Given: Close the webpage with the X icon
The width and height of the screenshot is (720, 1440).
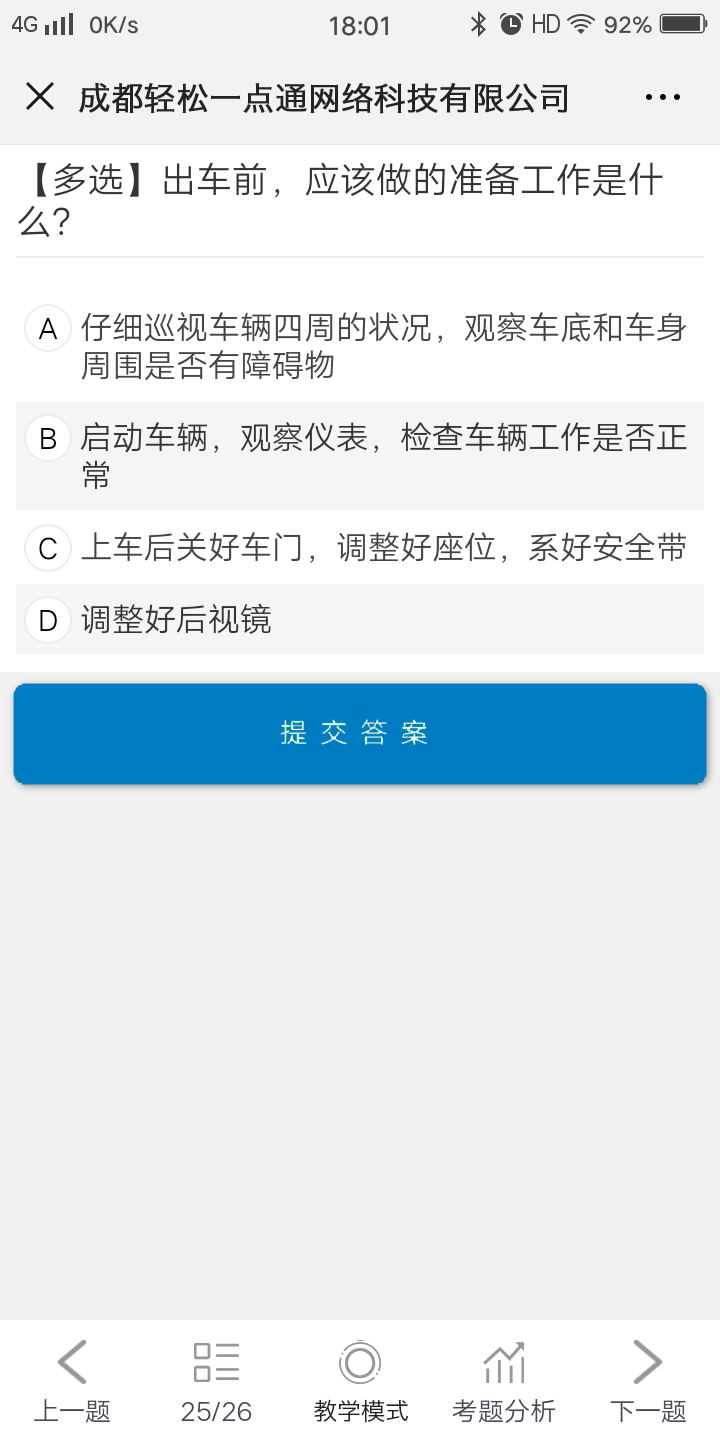Looking at the screenshot, I should coord(40,97).
